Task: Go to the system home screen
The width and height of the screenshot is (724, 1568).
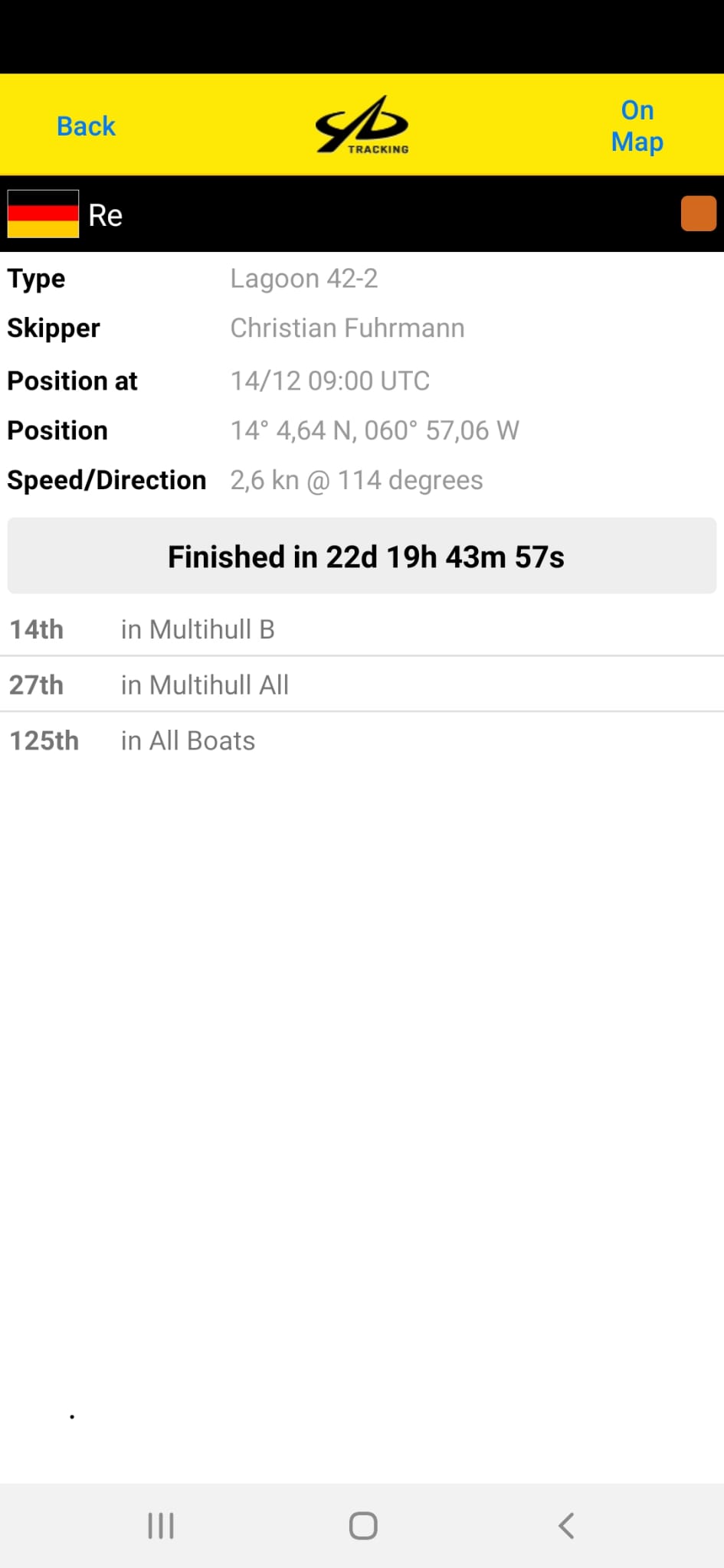Action: tap(362, 1525)
